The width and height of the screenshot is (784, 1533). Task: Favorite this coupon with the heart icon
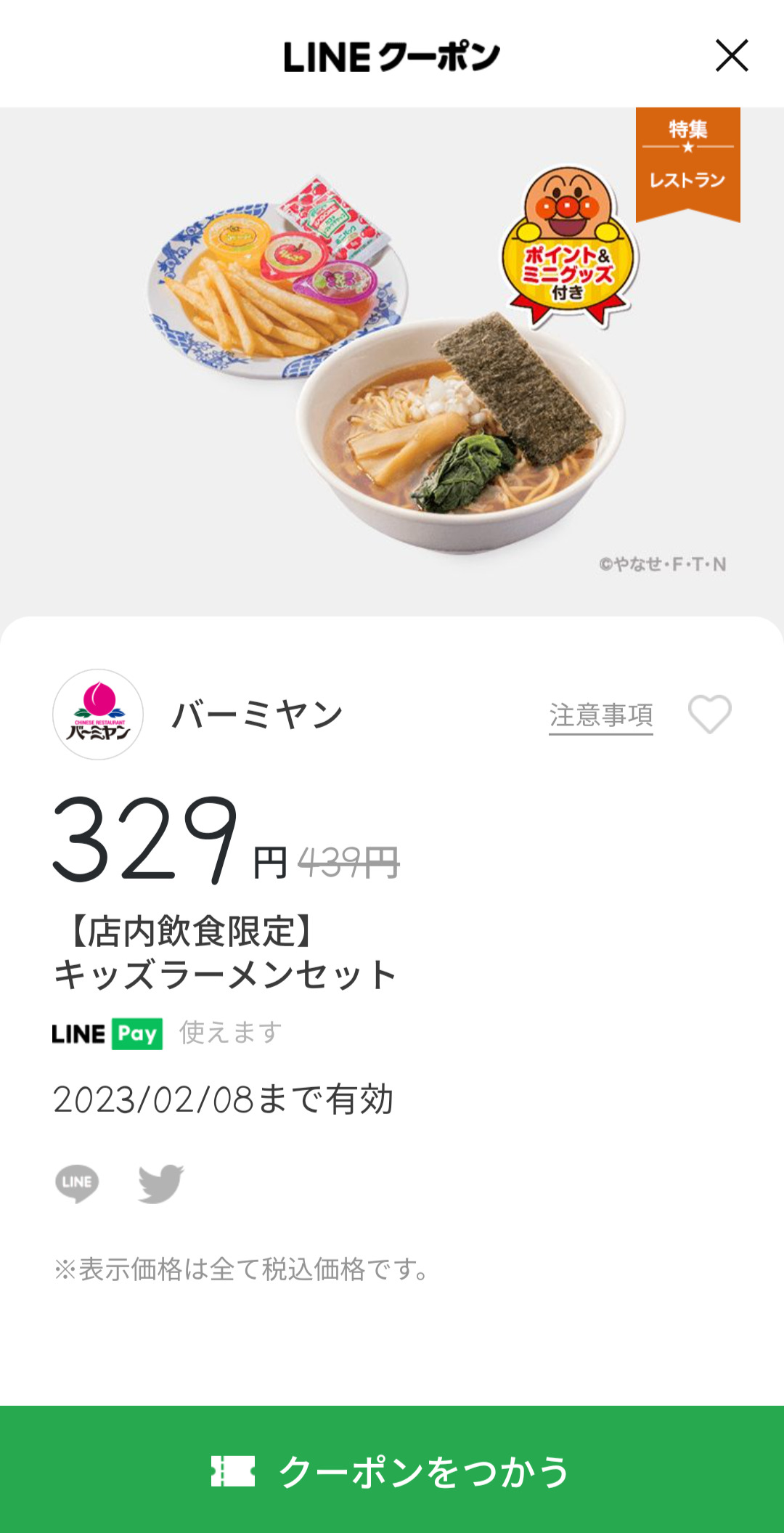pyautogui.click(x=709, y=715)
